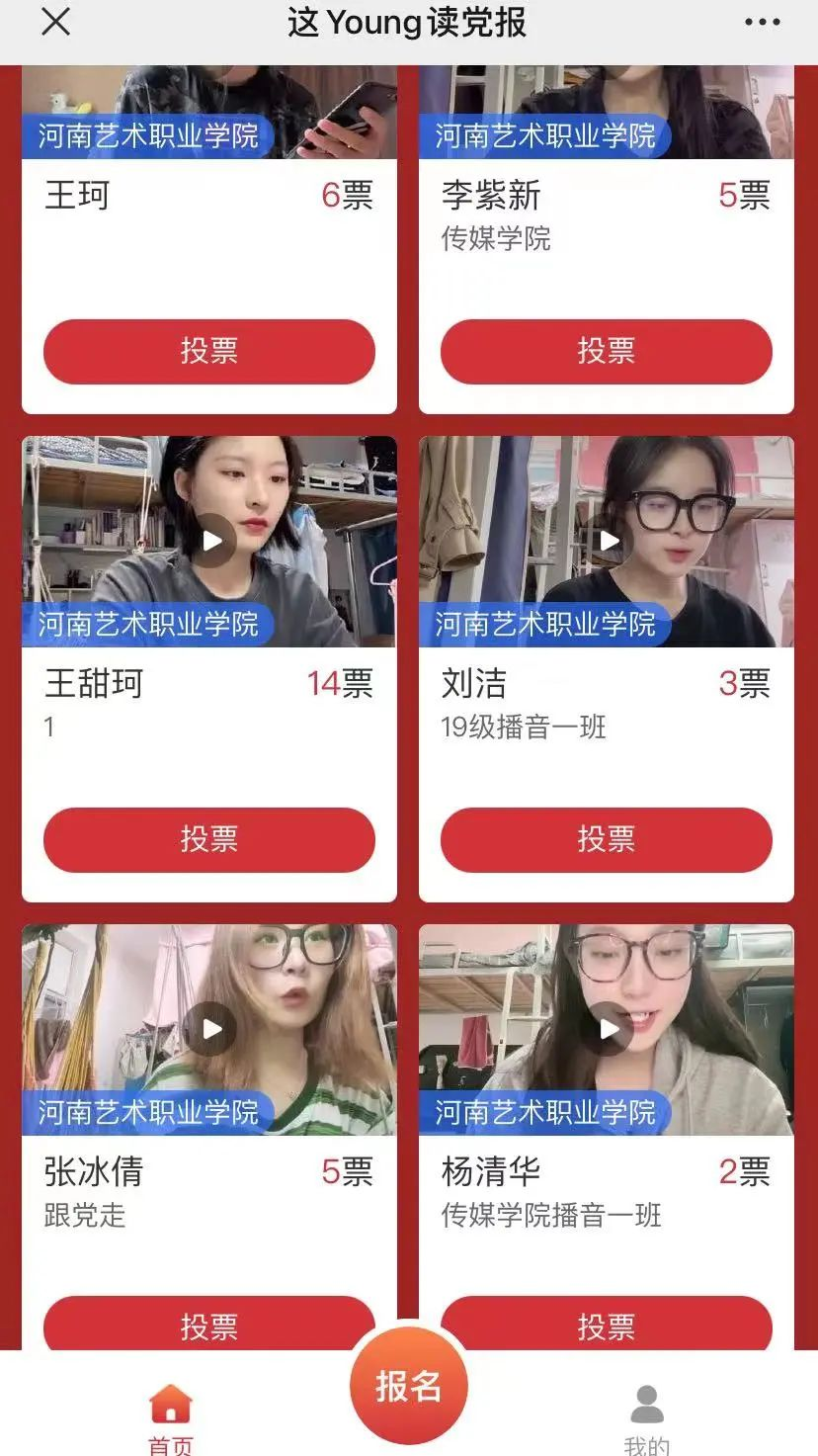The image size is (818, 1456).
Task: Tap the round 报名 sign-up button
Action: point(408,1386)
